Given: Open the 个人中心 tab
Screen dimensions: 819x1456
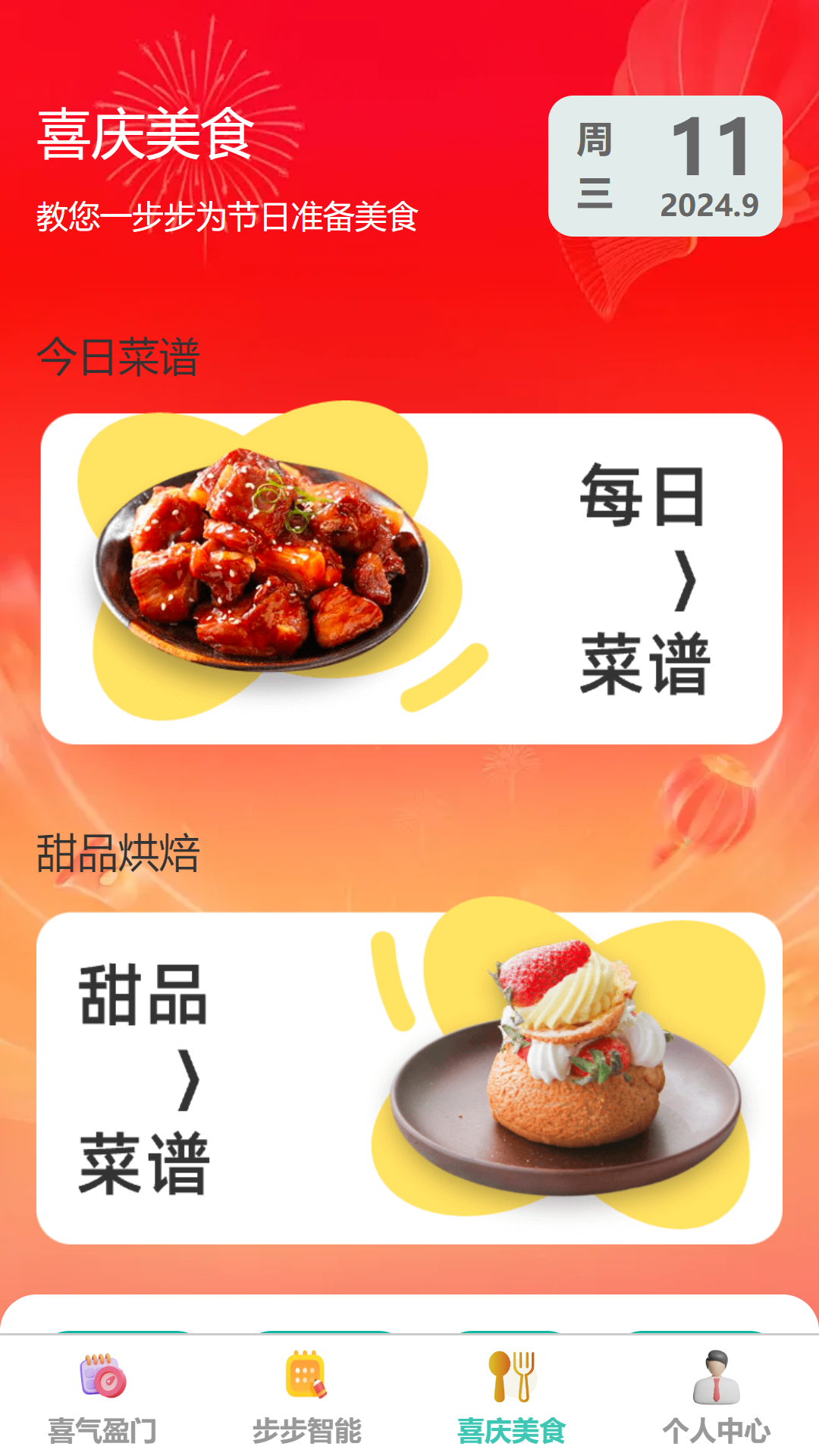Looking at the screenshot, I should pos(717,1397).
